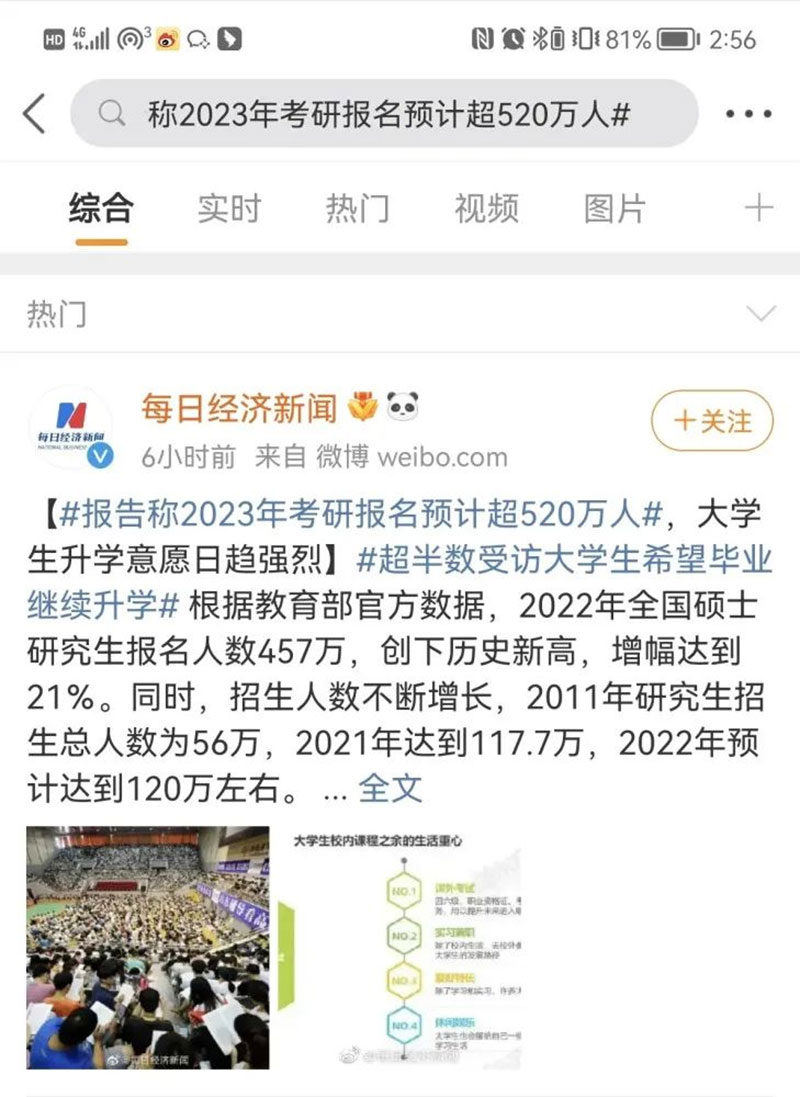
Task: View the crowded exam hall photo
Action: point(148,947)
